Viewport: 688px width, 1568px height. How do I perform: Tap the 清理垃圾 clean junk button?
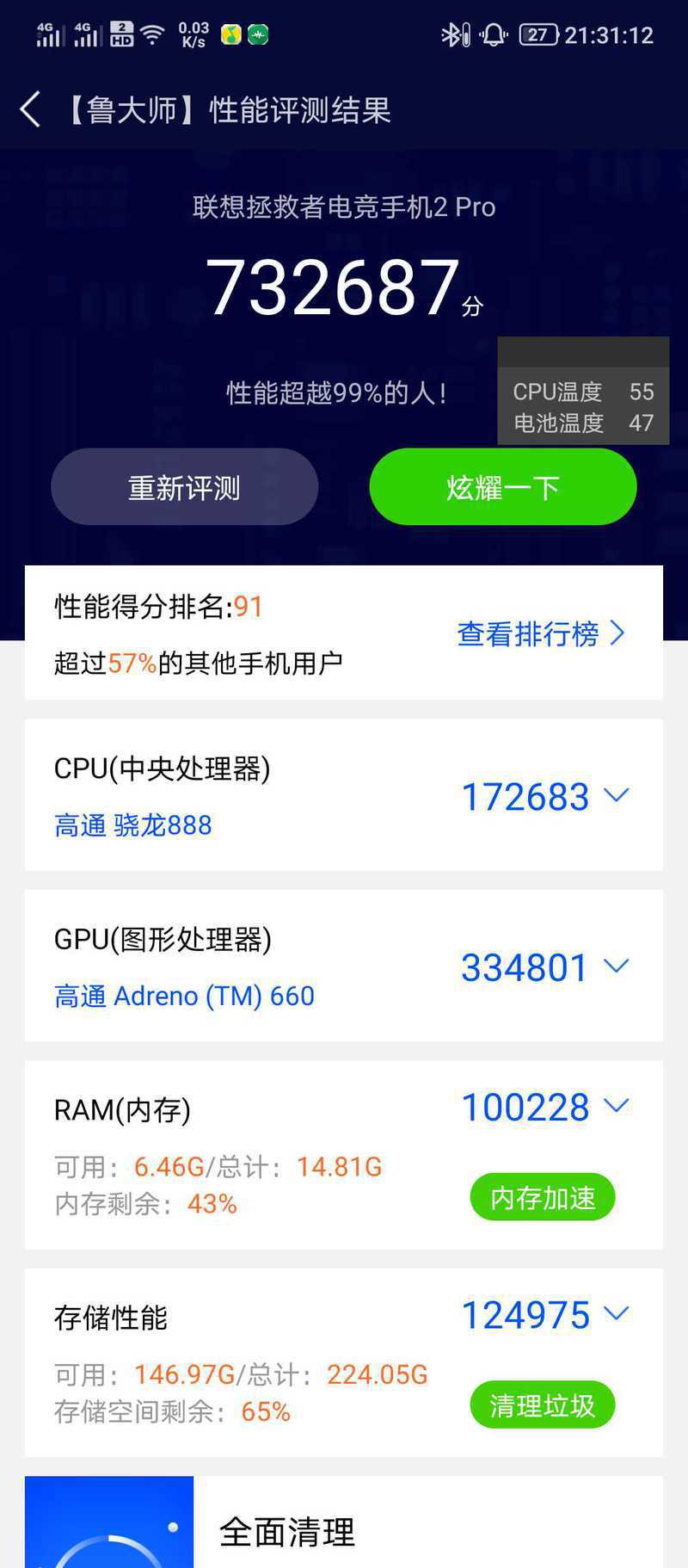tap(543, 1405)
